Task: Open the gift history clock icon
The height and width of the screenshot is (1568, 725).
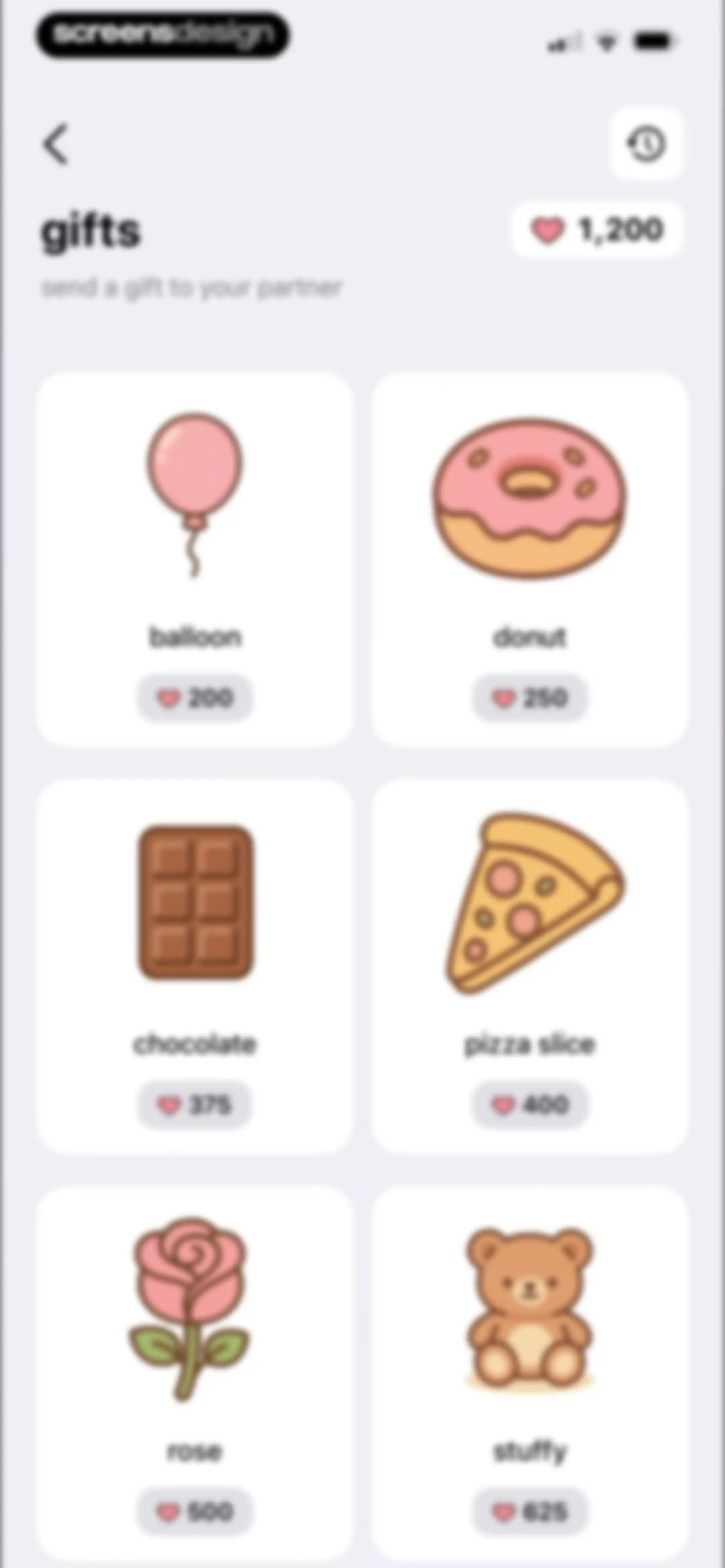Action: coord(646,144)
